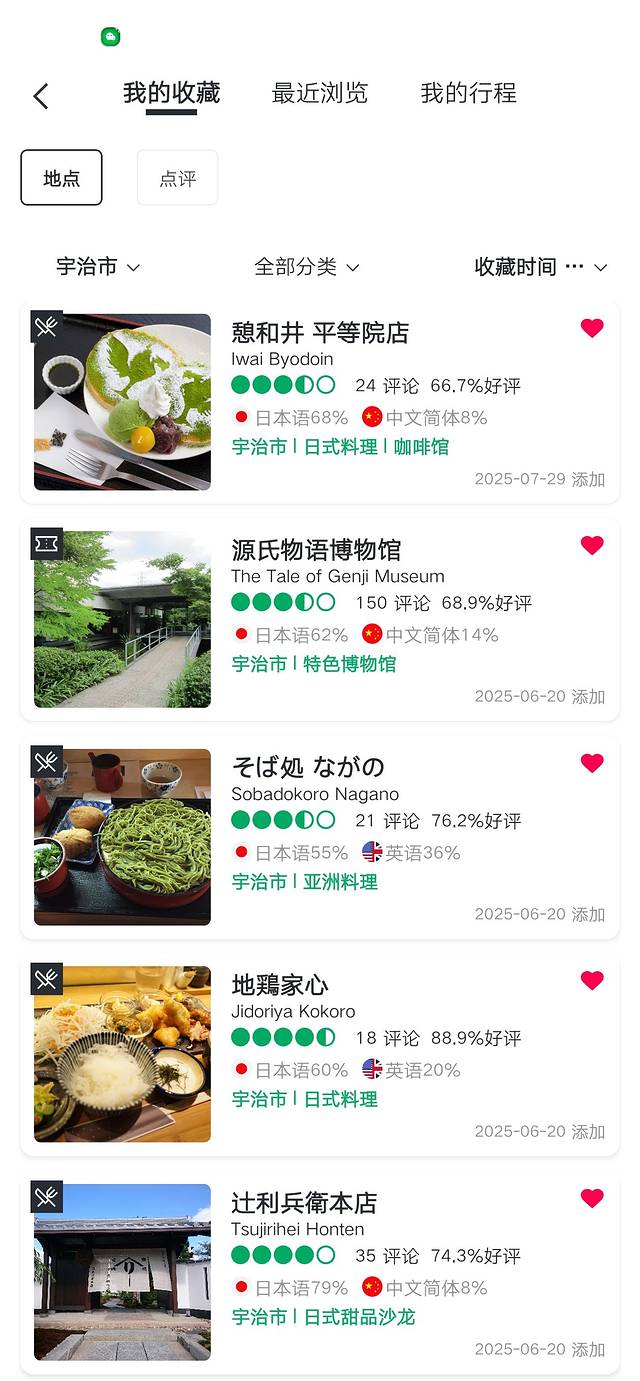
Task: View the 辻利兵衛本店 card
Action: [x=304, y=1202]
